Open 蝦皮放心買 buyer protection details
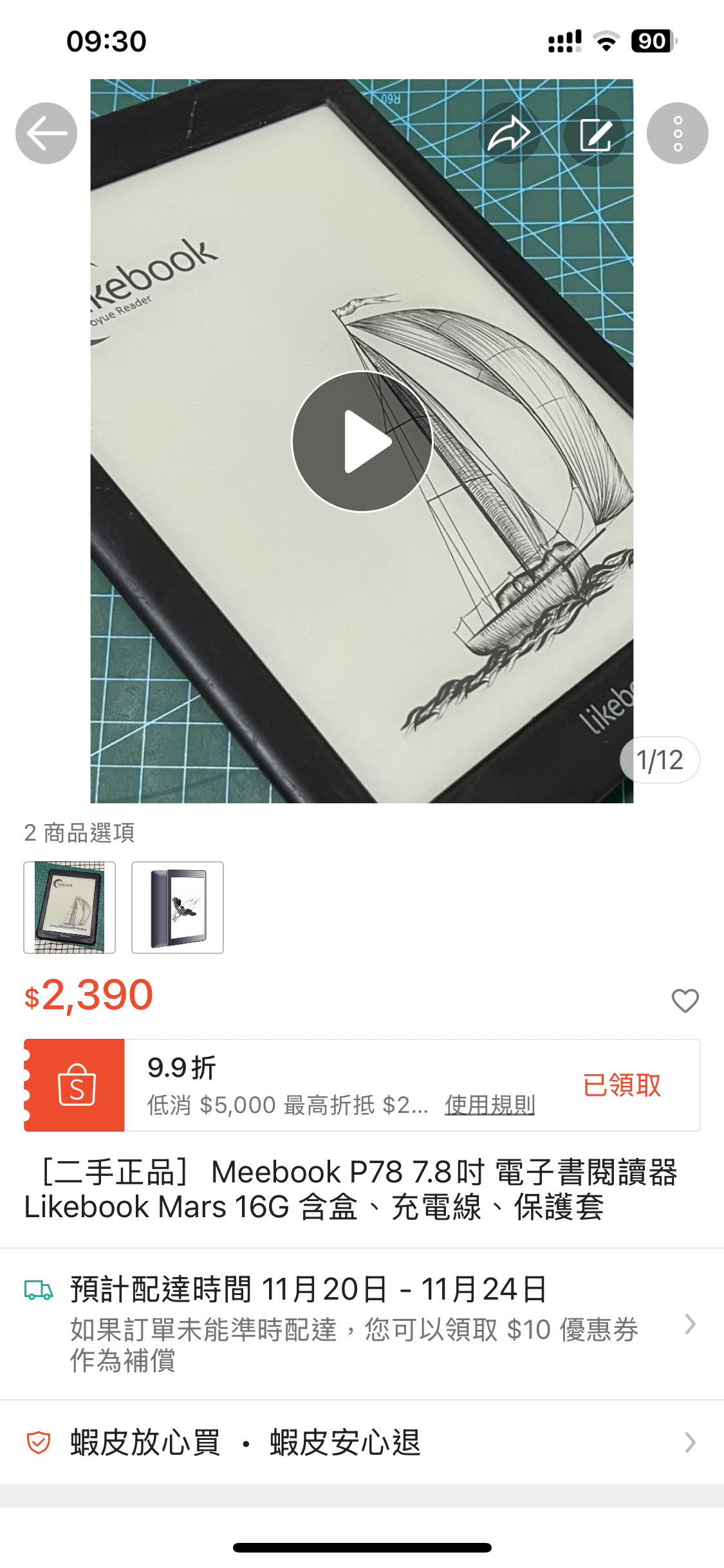The width and height of the screenshot is (724, 1568). tap(362, 1442)
